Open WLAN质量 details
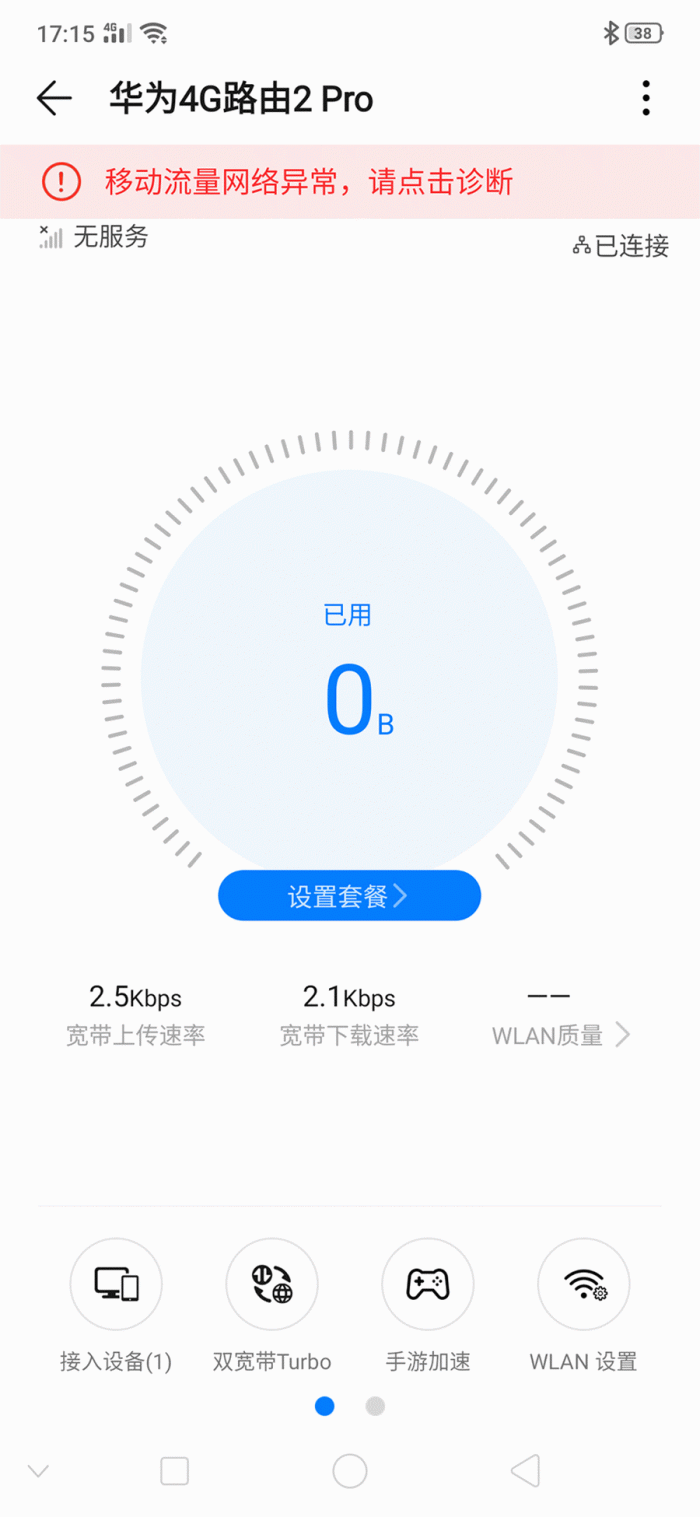 [561, 1035]
